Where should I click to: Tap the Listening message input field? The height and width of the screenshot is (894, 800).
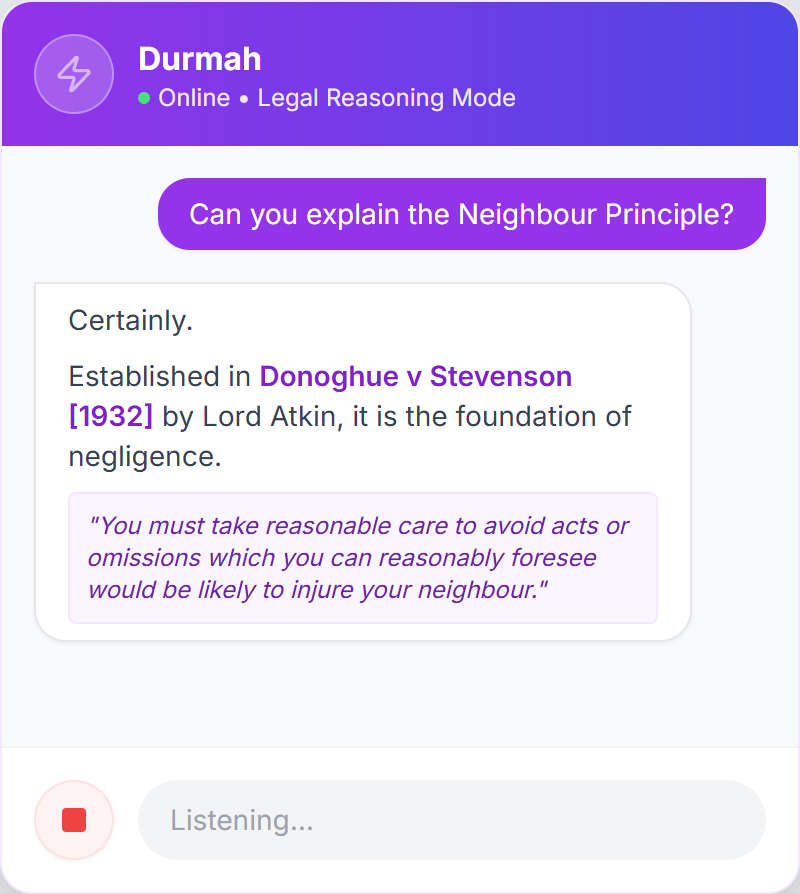pos(451,820)
